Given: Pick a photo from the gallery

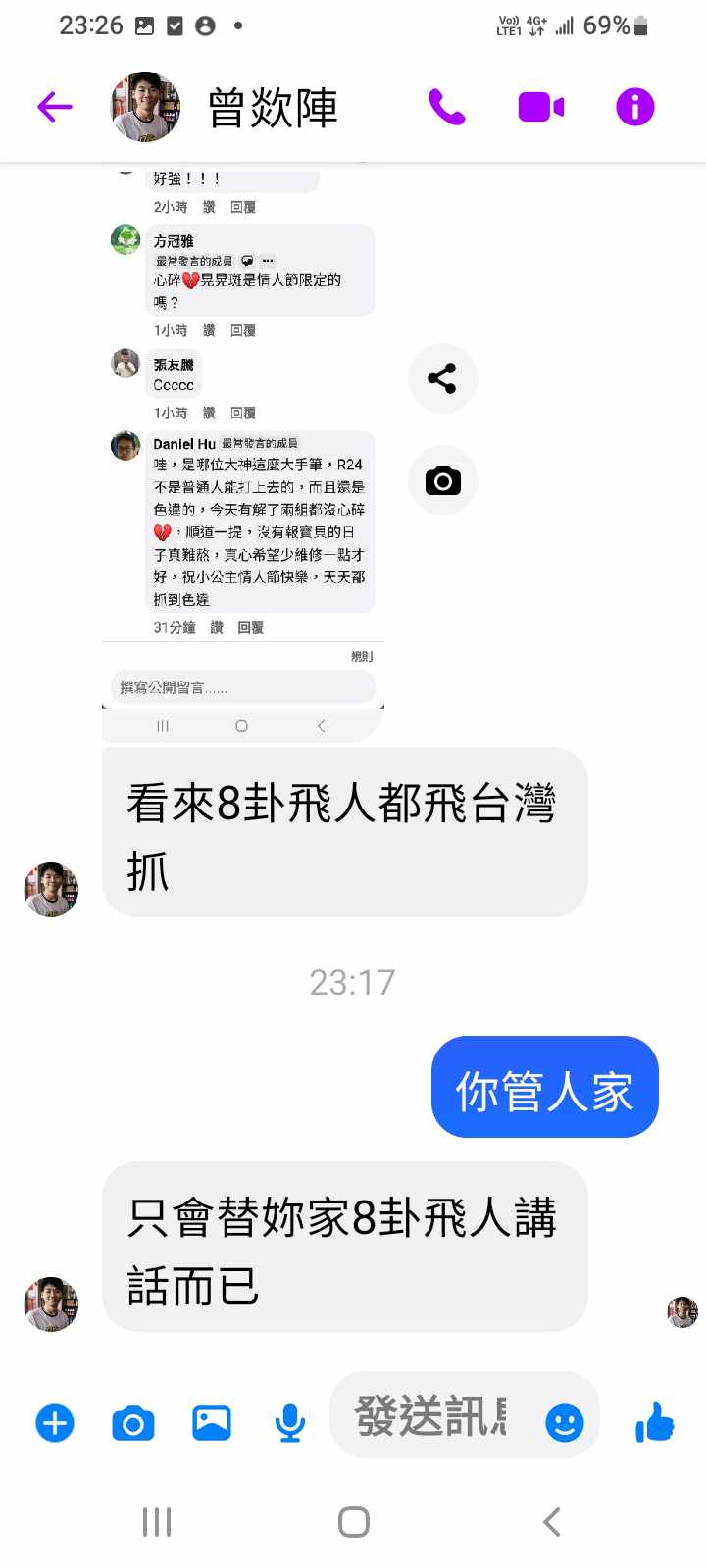Looking at the screenshot, I should [212, 1422].
